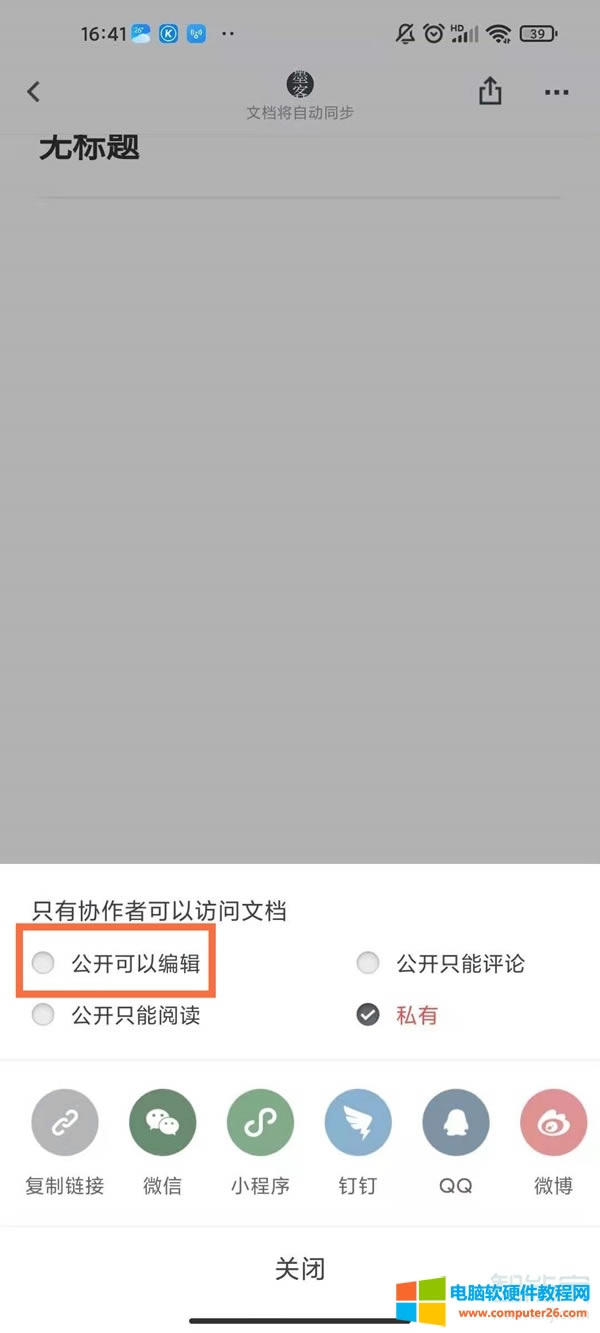Share document via 微信
This screenshot has height=1333, width=600.
(x=163, y=1123)
